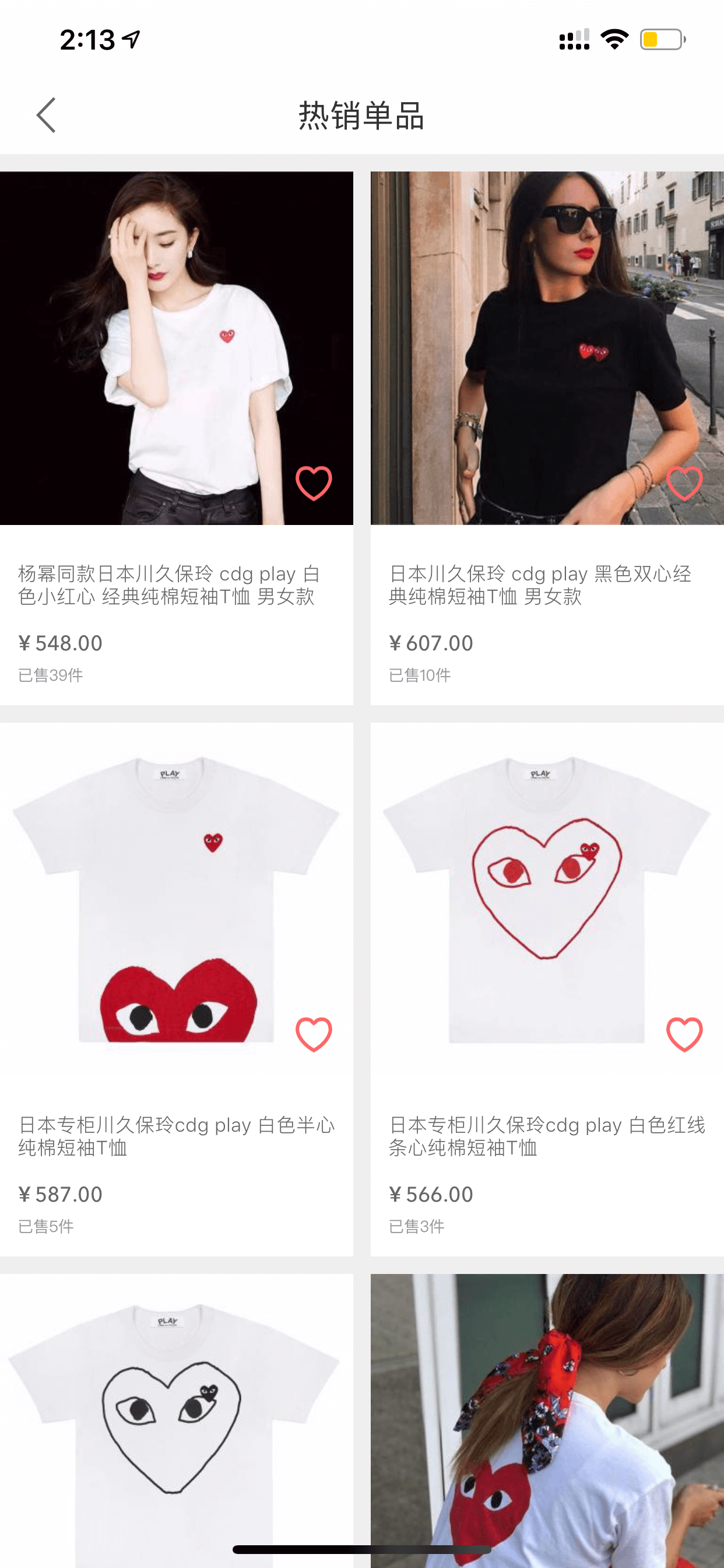The height and width of the screenshot is (1568, 724).
Task: Favorite the 杨幂同款 white small red heart tee
Action: [314, 484]
